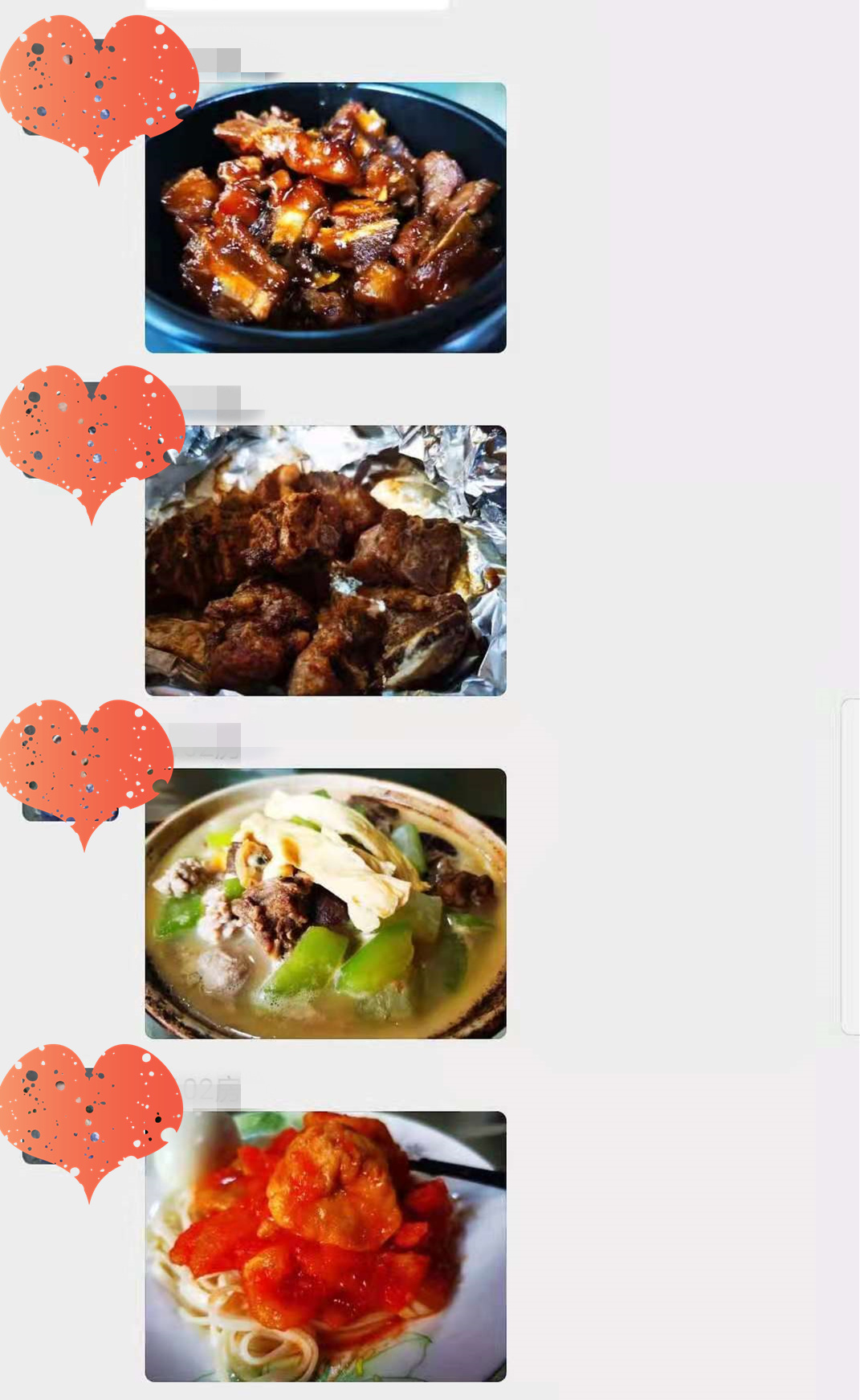Open the clay pot soup photo
This screenshot has width=860, height=1400.
coord(325,903)
